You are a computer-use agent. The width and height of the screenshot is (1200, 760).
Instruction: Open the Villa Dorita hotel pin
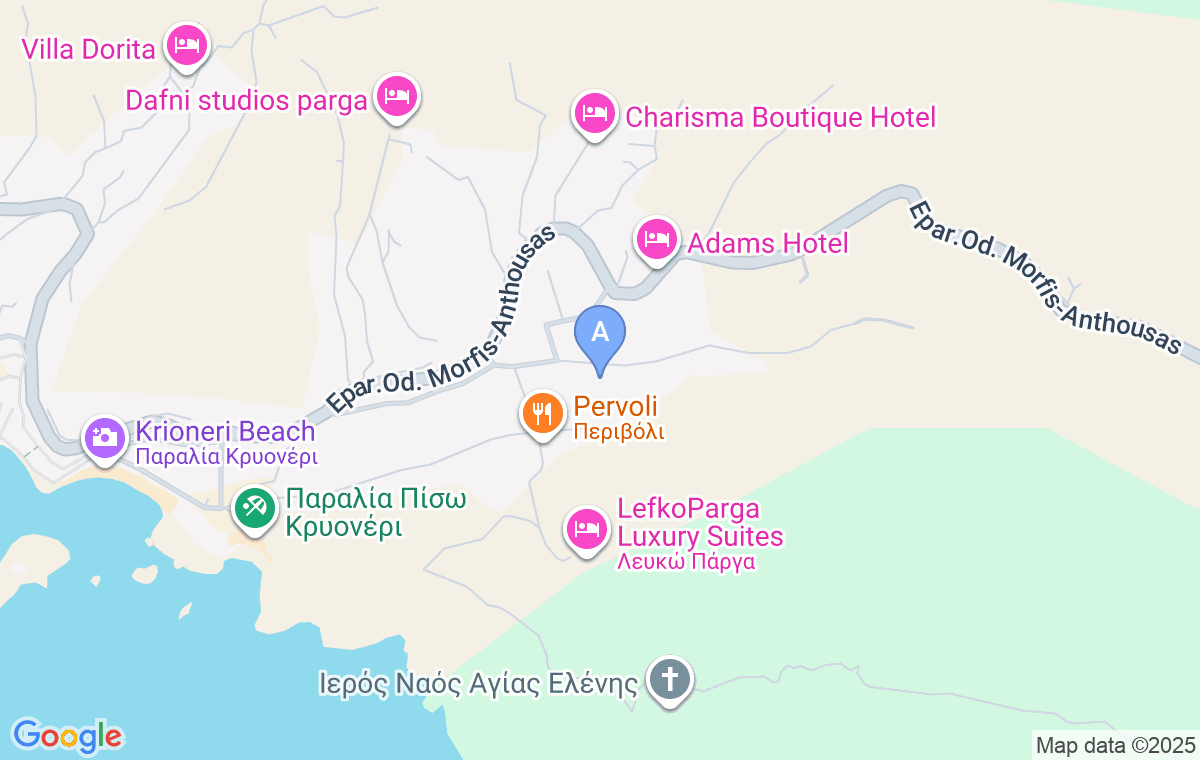coord(186,44)
